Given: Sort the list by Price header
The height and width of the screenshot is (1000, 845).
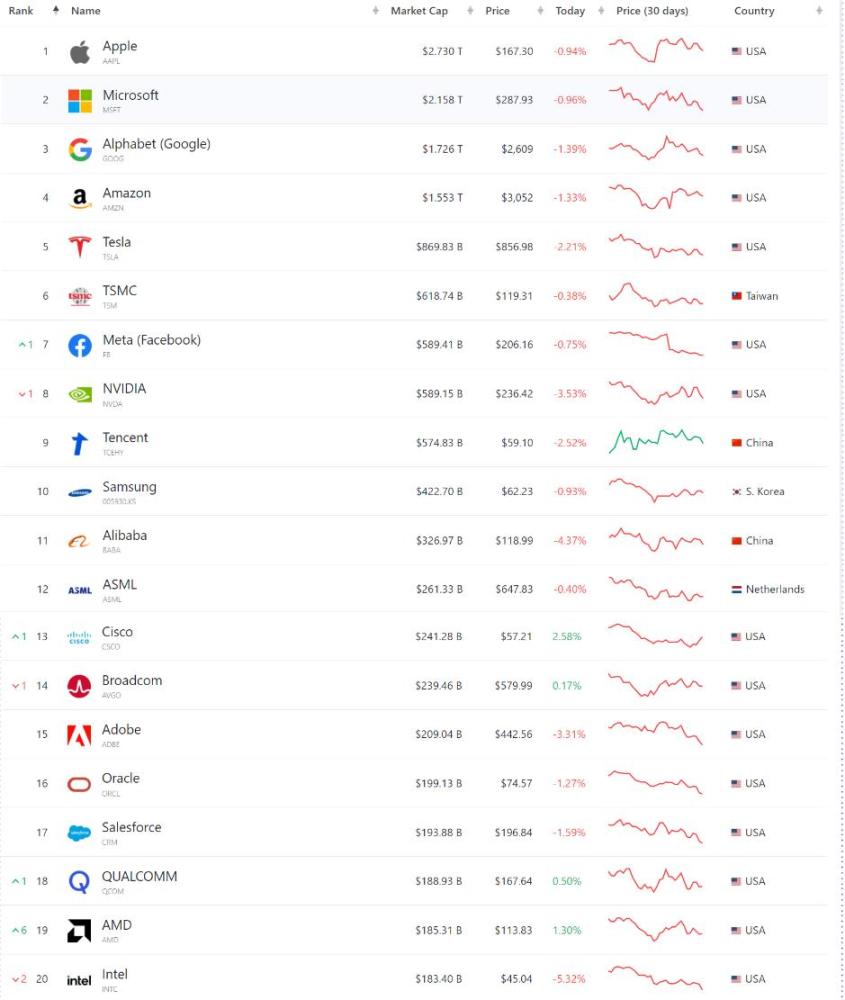Looking at the screenshot, I should click(497, 11).
